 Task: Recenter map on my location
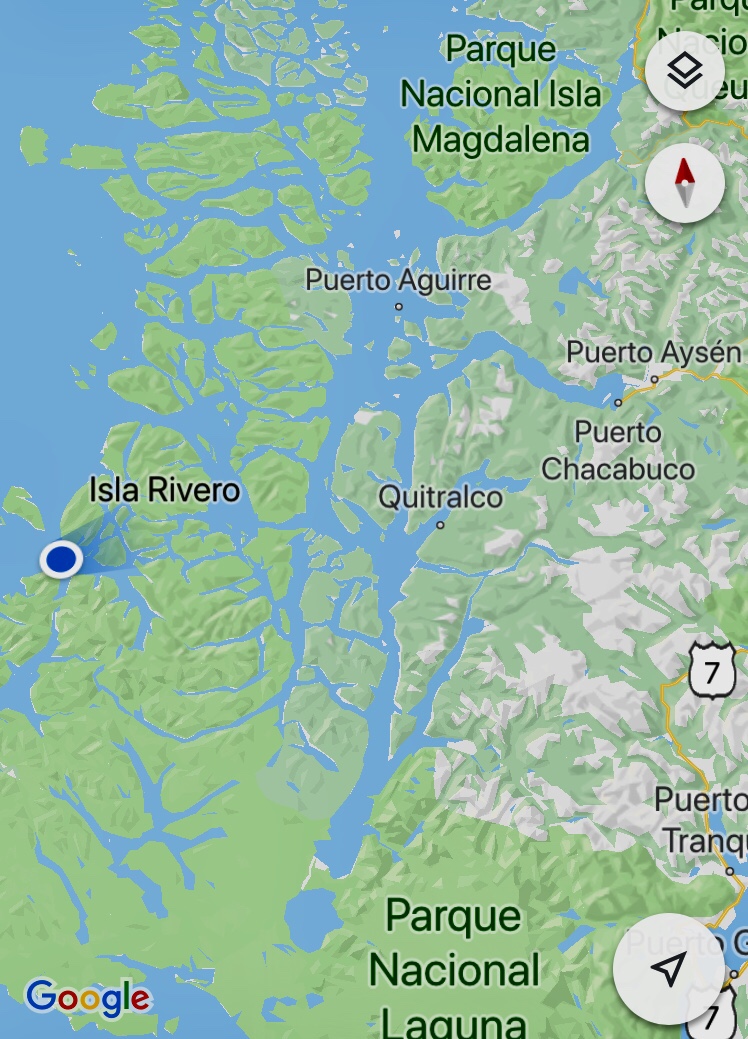[x=669, y=969]
